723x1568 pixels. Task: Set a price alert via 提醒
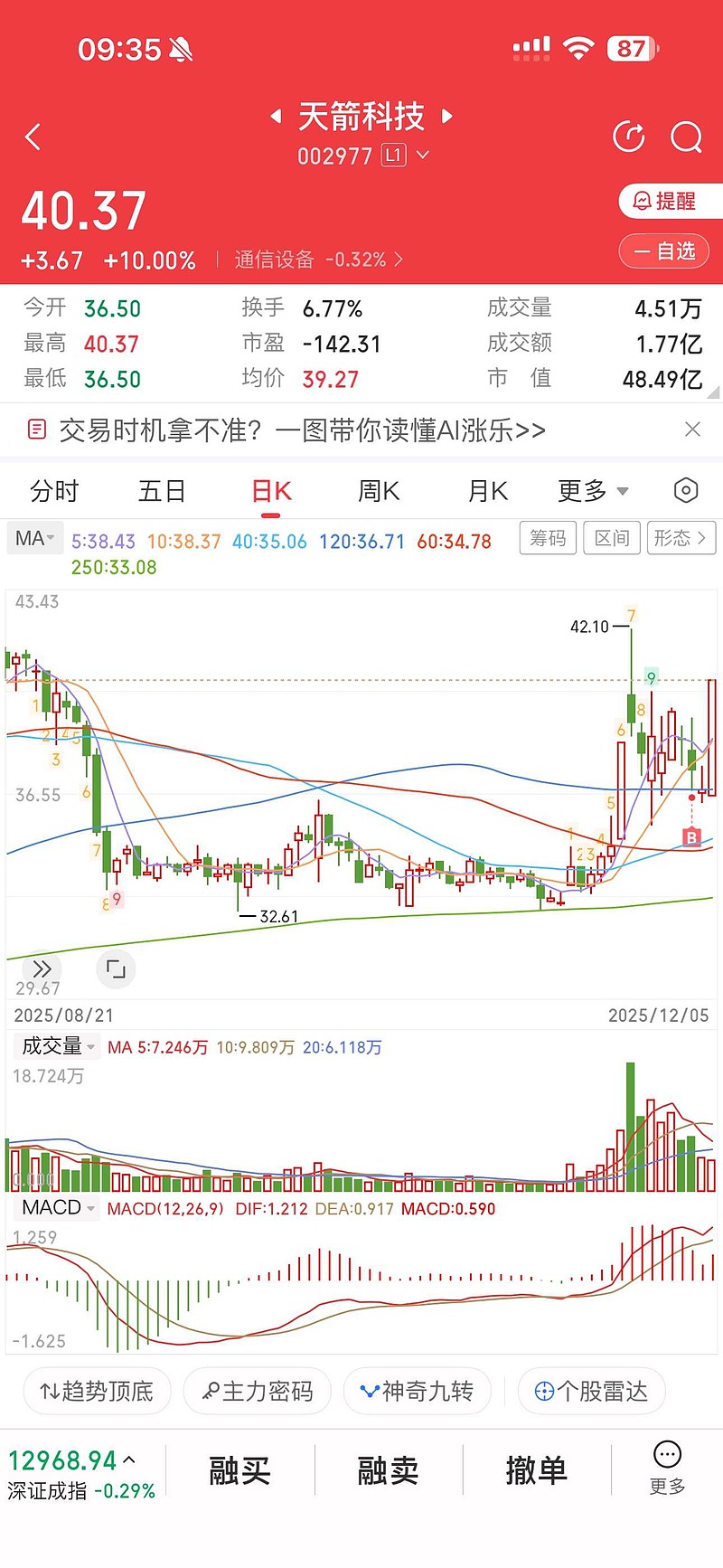[666, 201]
